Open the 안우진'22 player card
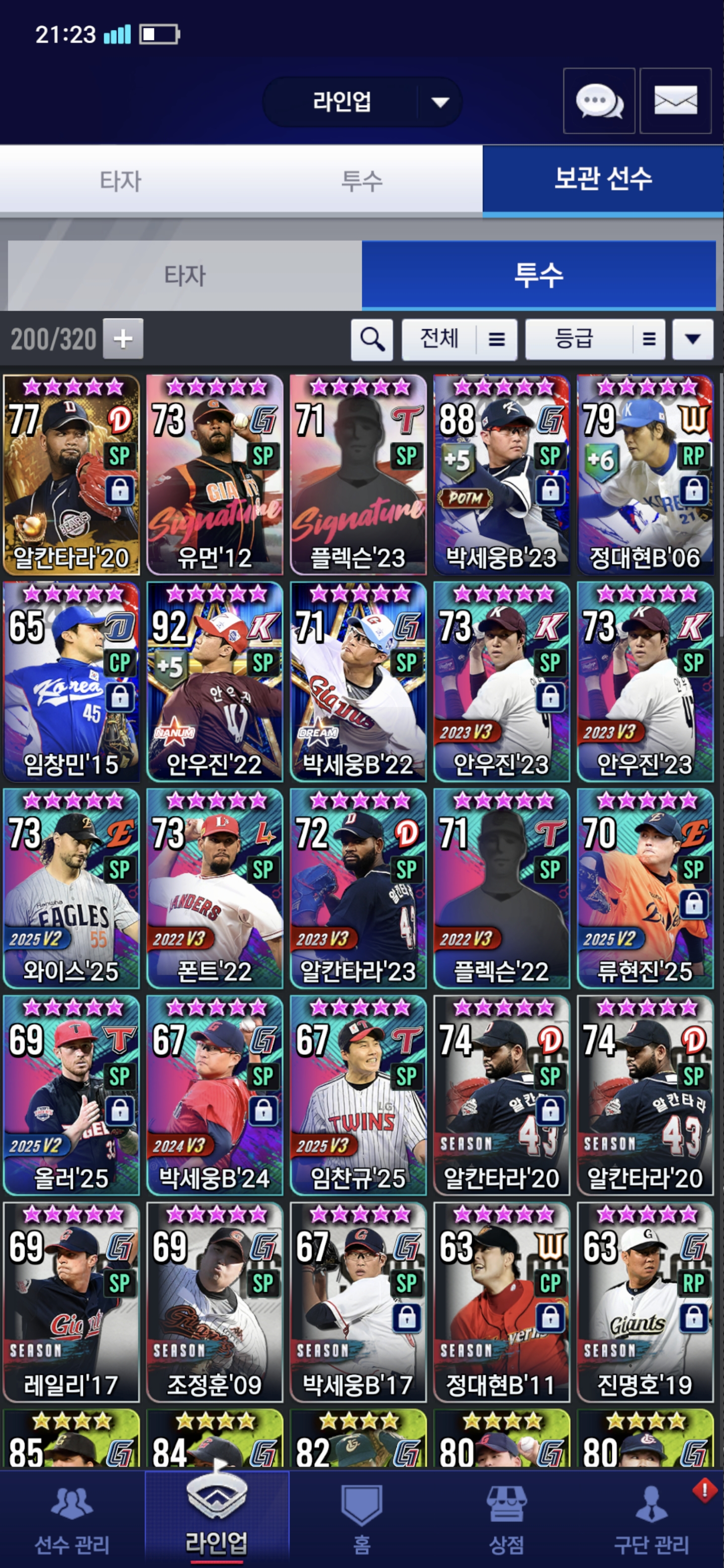The image size is (724, 1568). [214, 682]
